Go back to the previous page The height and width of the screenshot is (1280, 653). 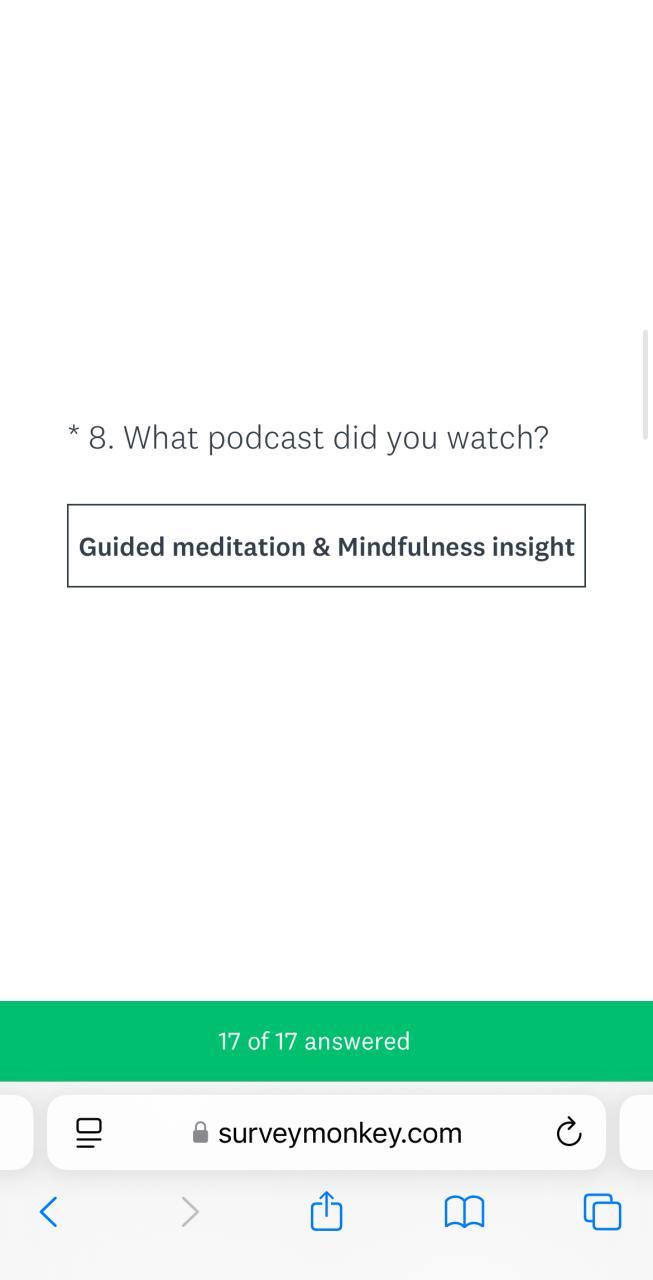[x=48, y=1212]
